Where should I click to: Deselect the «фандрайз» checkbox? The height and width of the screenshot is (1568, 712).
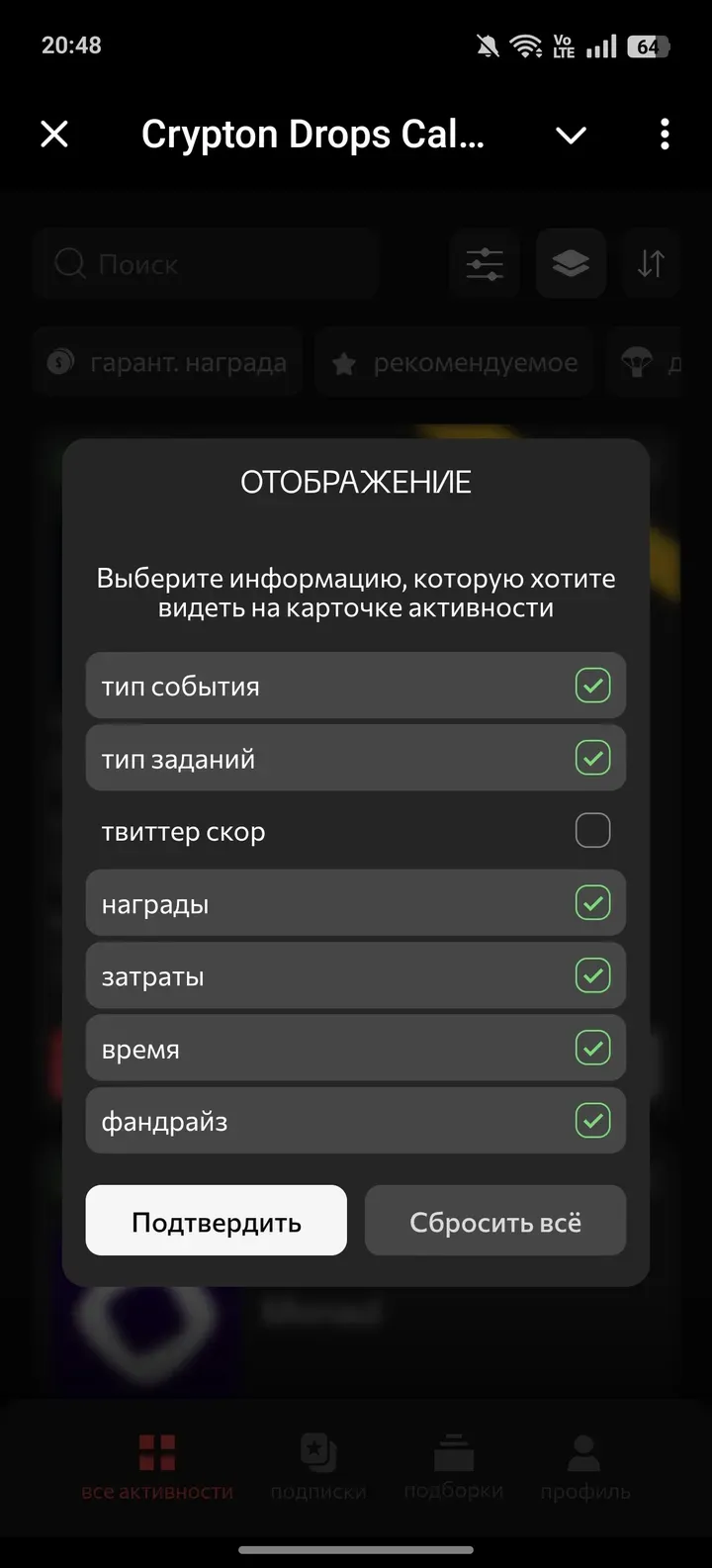click(x=592, y=1121)
